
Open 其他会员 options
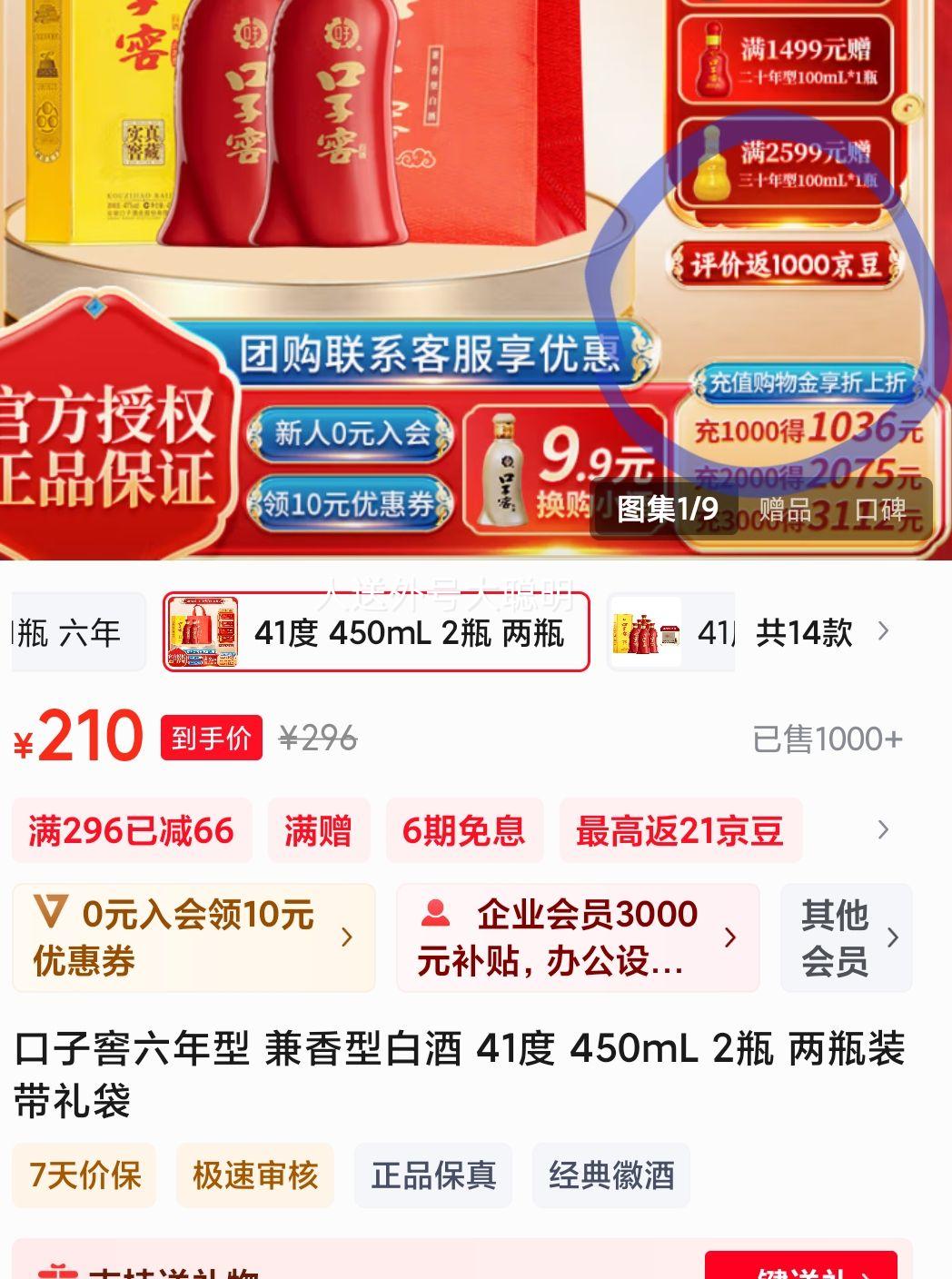[x=846, y=937]
